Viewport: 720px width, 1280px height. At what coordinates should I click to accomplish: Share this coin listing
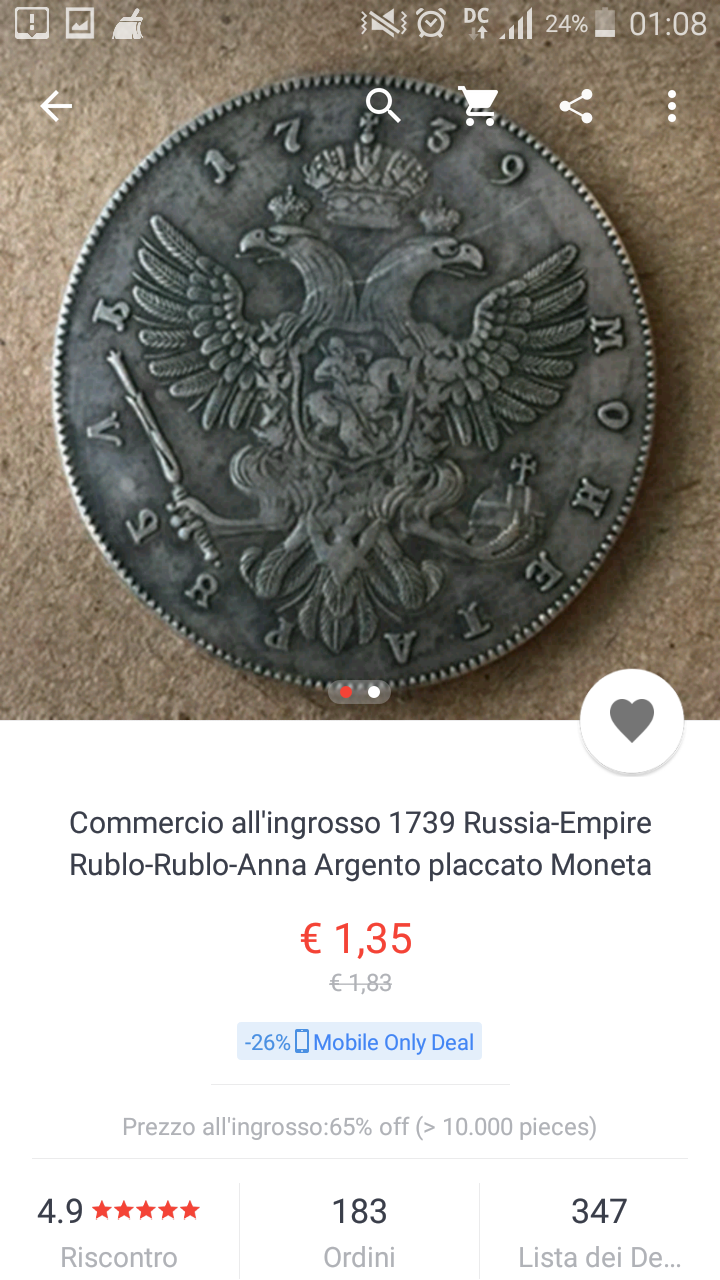pos(576,106)
